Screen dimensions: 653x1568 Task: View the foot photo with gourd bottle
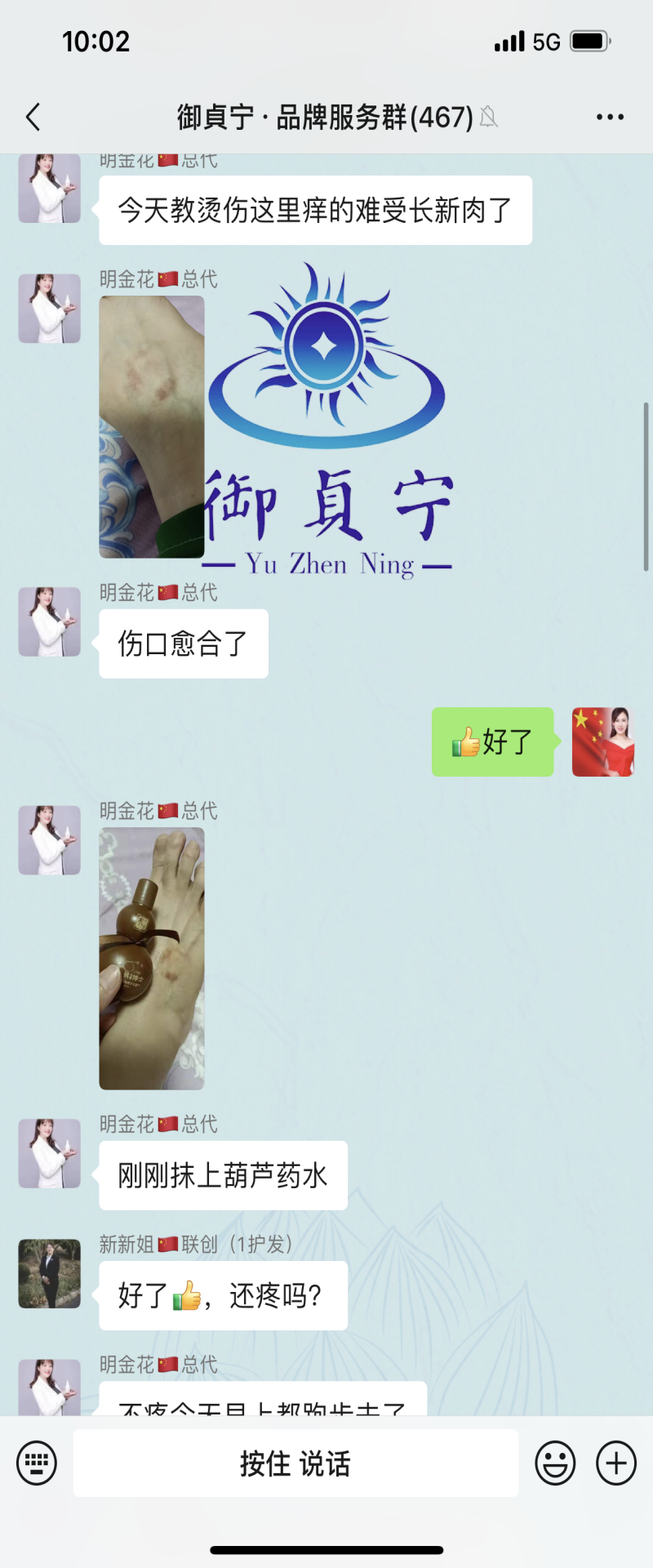click(x=152, y=958)
